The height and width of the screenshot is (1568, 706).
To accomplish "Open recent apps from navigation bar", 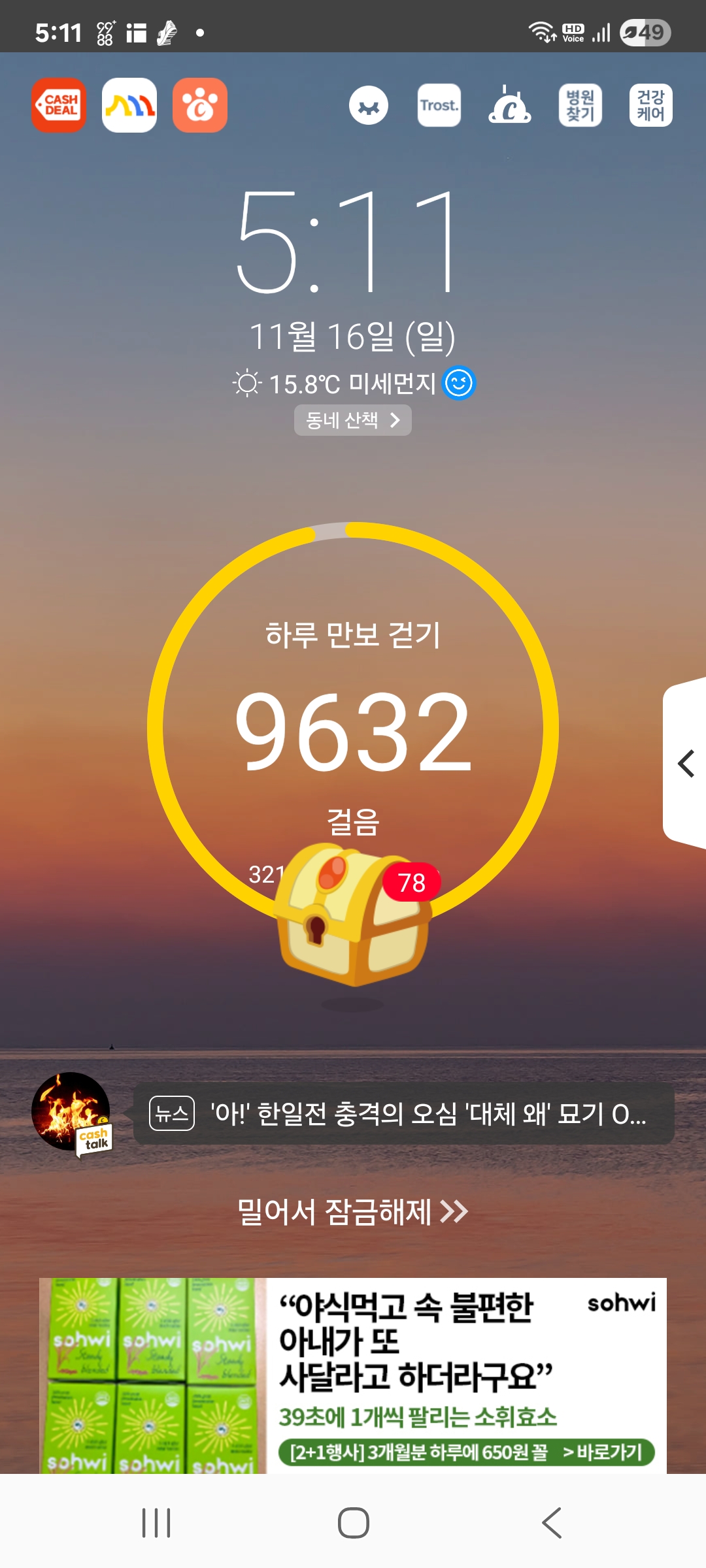I will [x=156, y=1523].
